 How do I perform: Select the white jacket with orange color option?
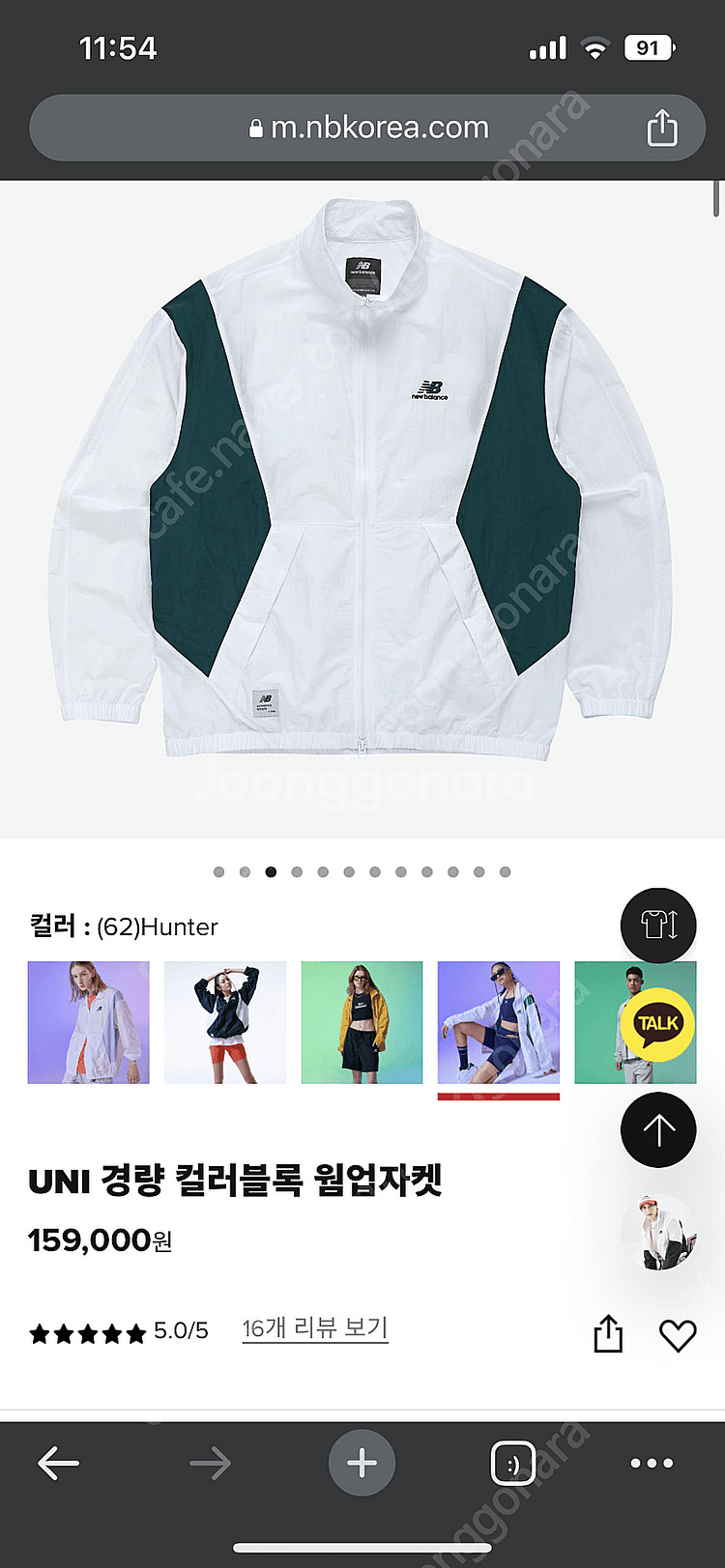click(88, 1022)
